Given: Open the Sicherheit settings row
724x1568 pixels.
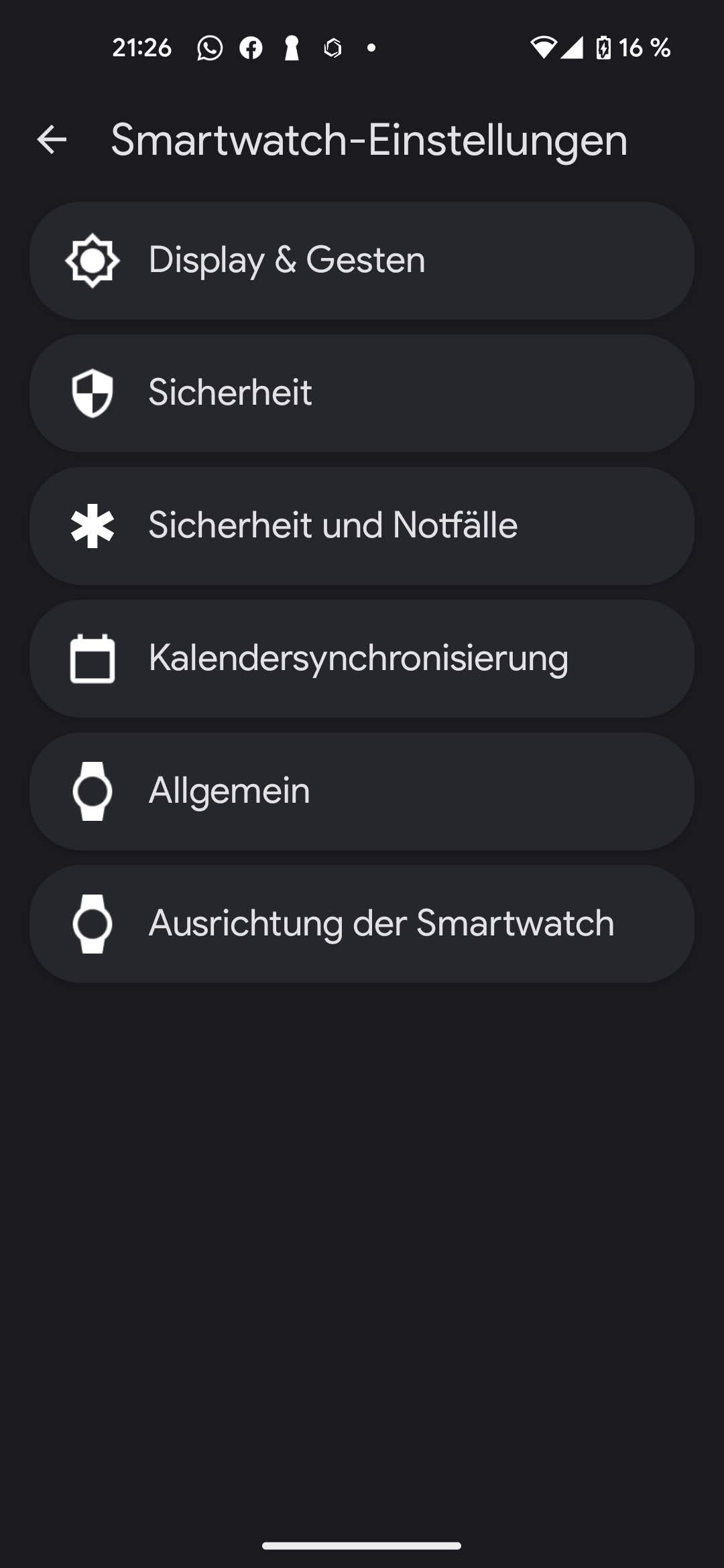Looking at the screenshot, I should tap(362, 393).
